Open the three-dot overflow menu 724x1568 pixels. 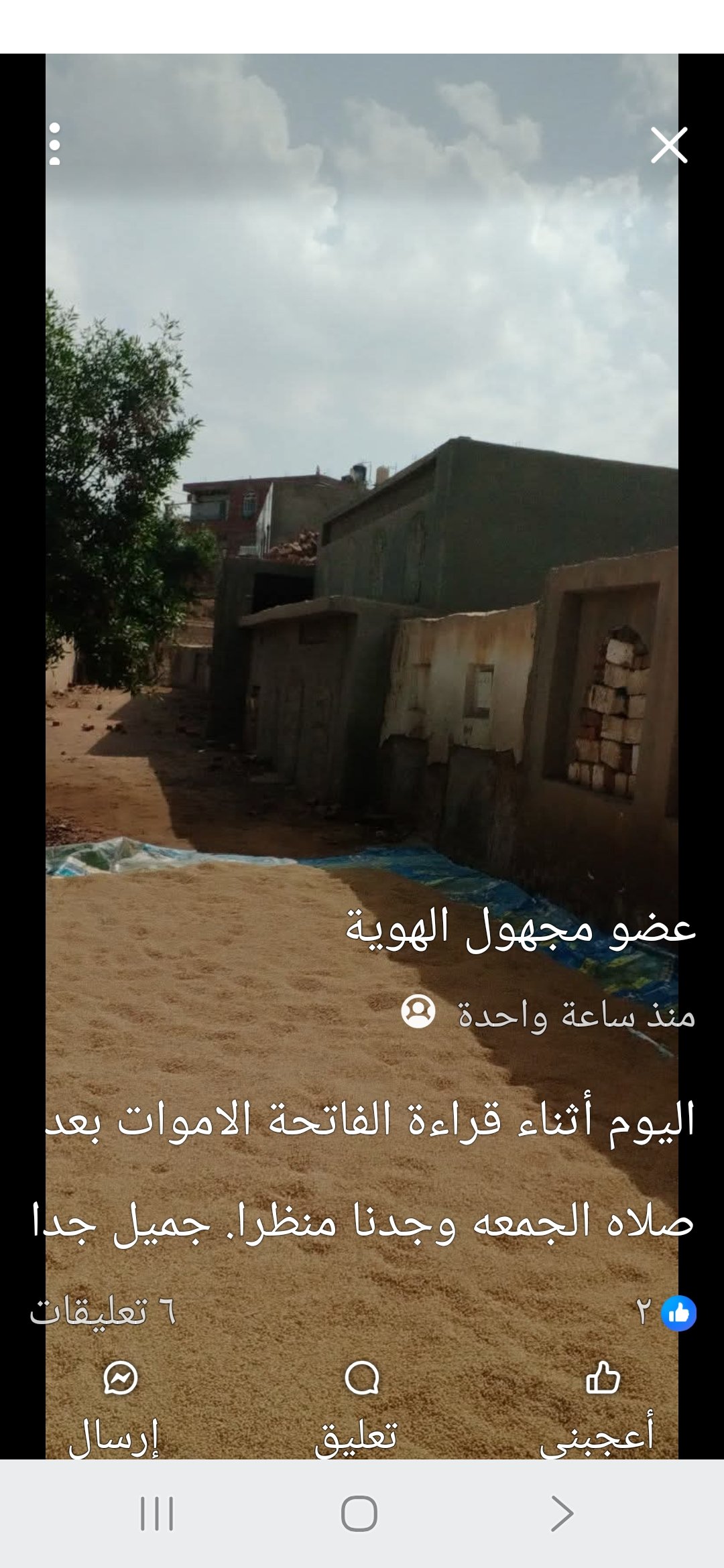click(55, 144)
